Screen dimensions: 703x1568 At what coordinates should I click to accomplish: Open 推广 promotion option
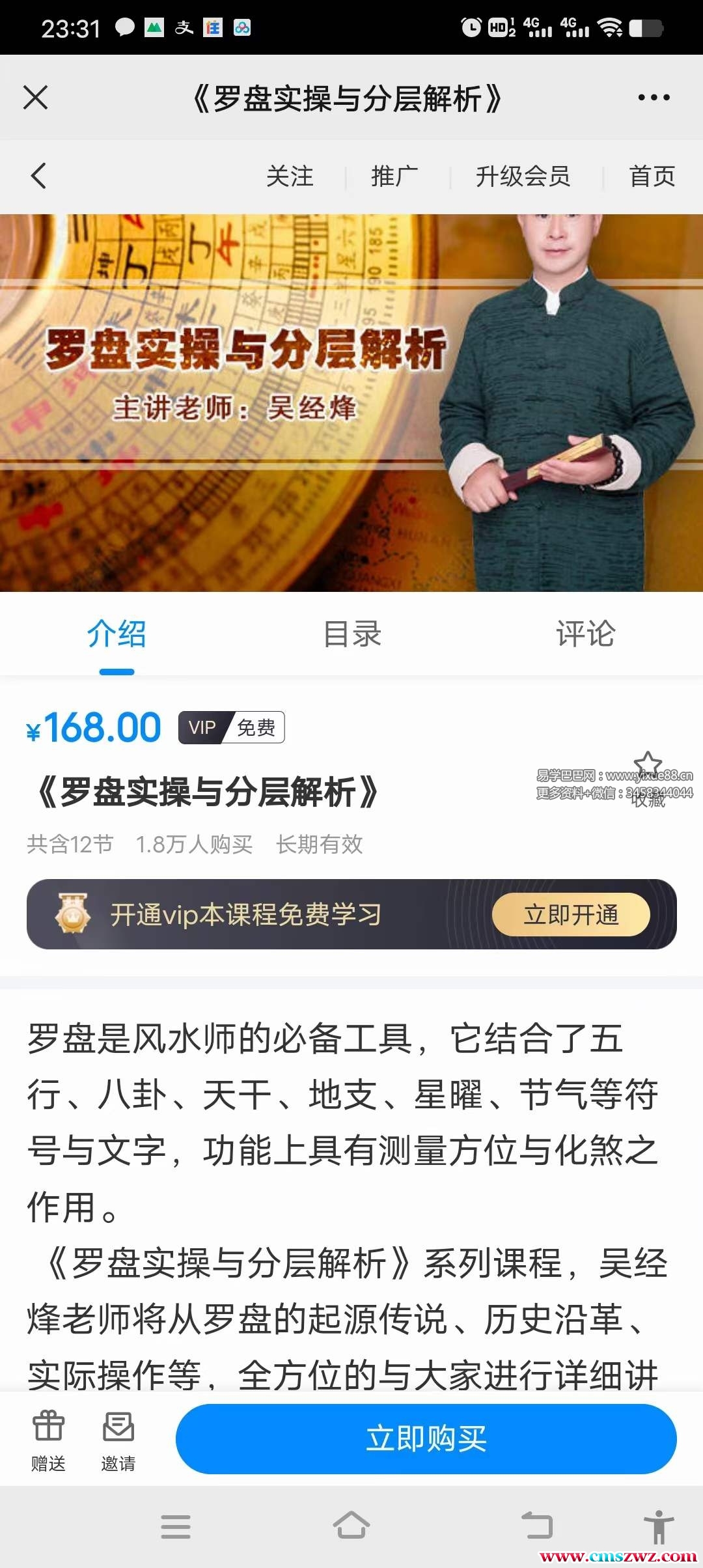pyautogui.click(x=394, y=176)
